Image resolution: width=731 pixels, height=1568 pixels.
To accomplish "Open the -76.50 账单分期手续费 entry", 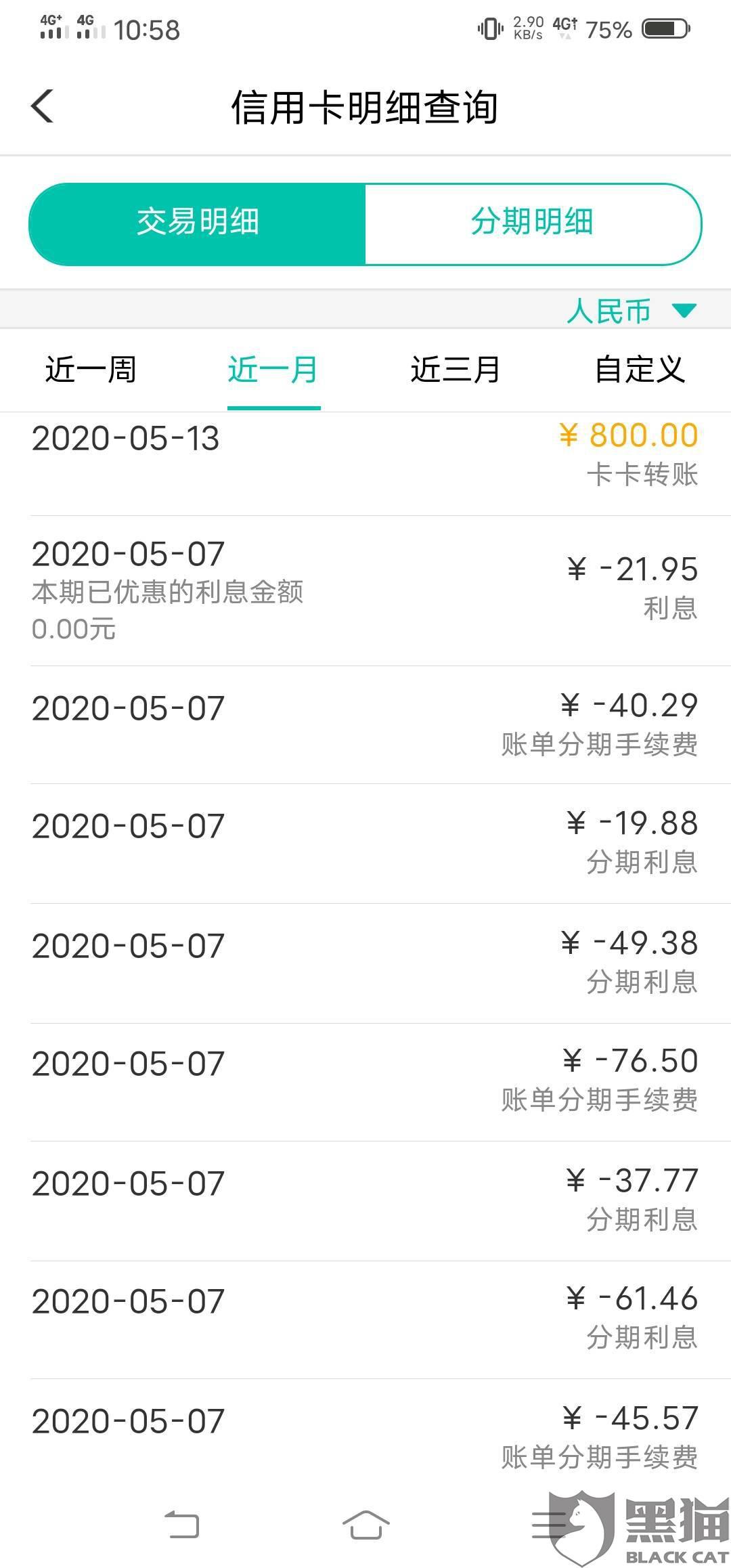I will click(365, 1082).
